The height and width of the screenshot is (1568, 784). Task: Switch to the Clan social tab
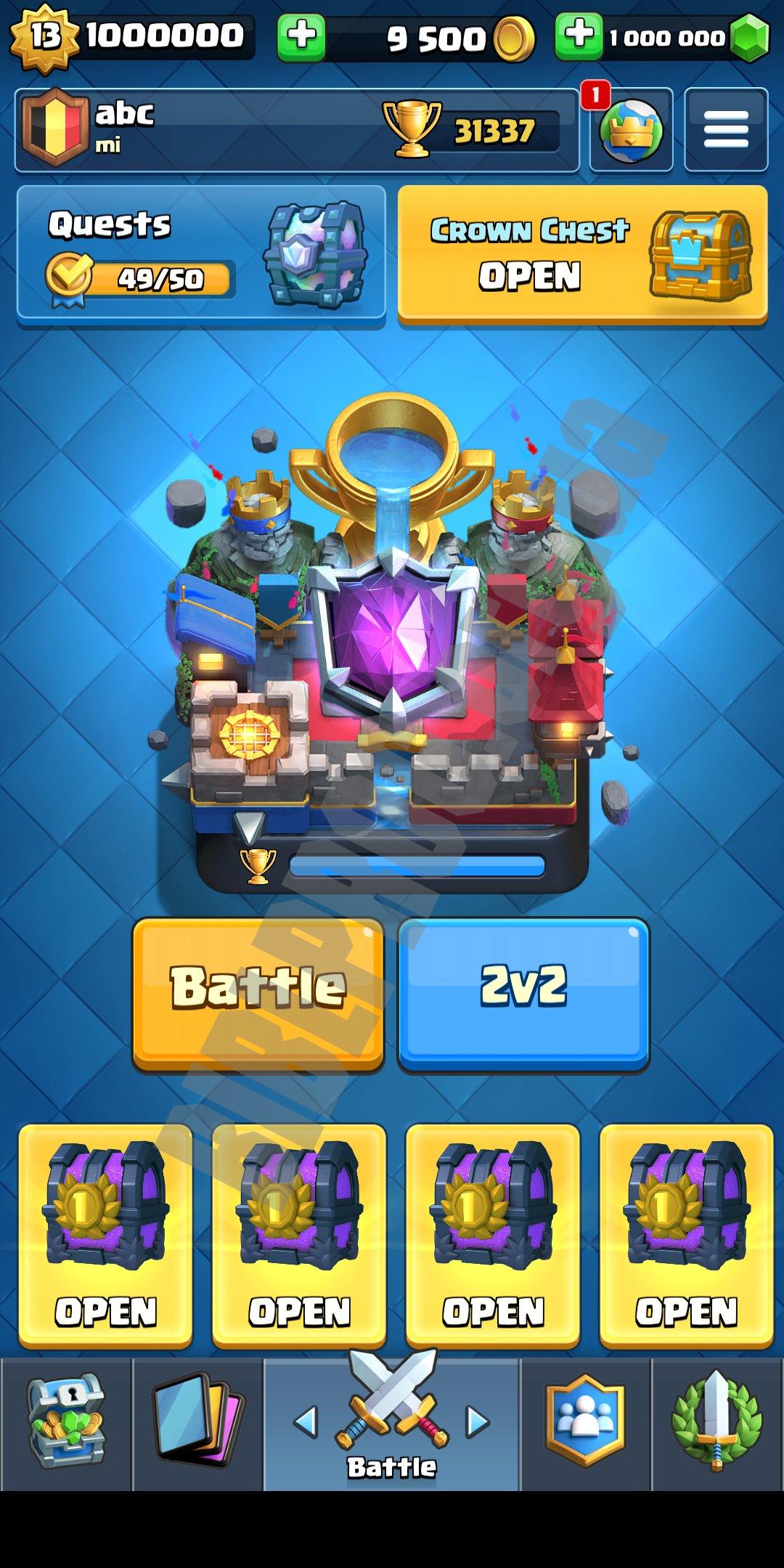tap(585, 1424)
